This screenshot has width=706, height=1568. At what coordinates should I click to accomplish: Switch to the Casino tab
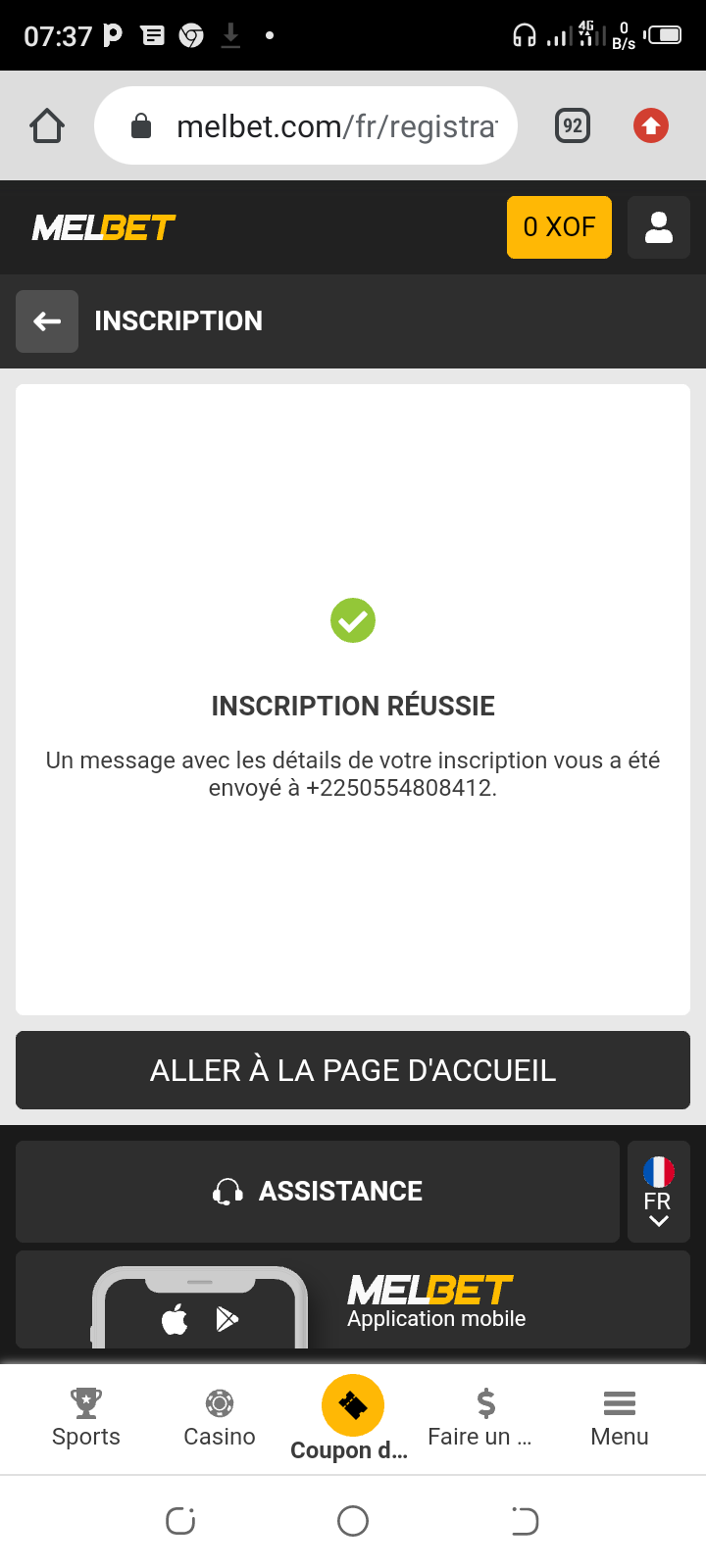220,1417
